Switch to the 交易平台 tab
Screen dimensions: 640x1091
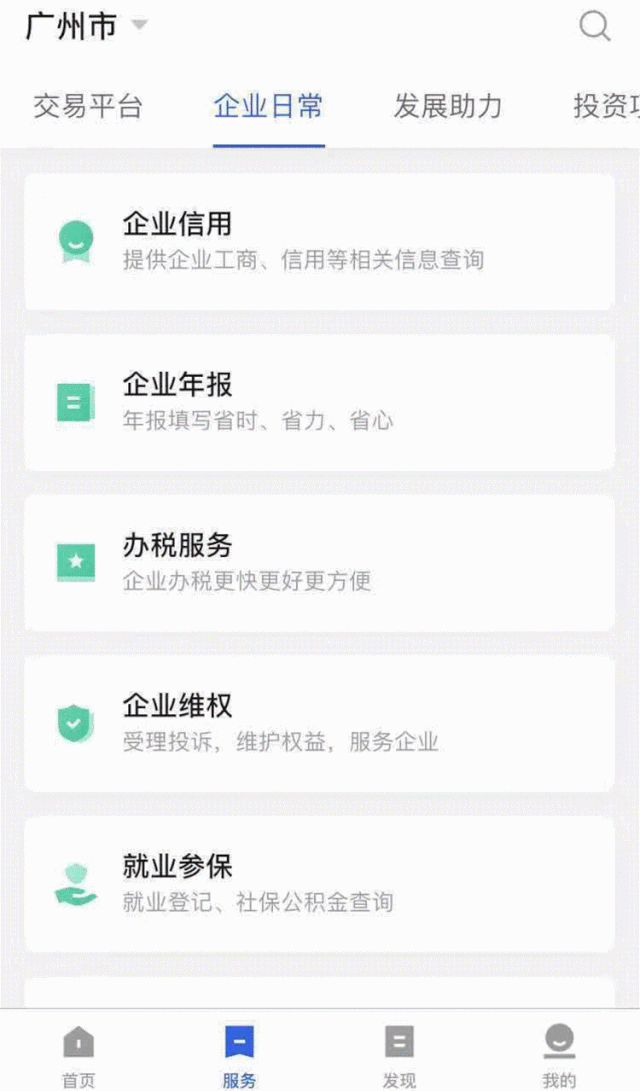(x=88, y=106)
